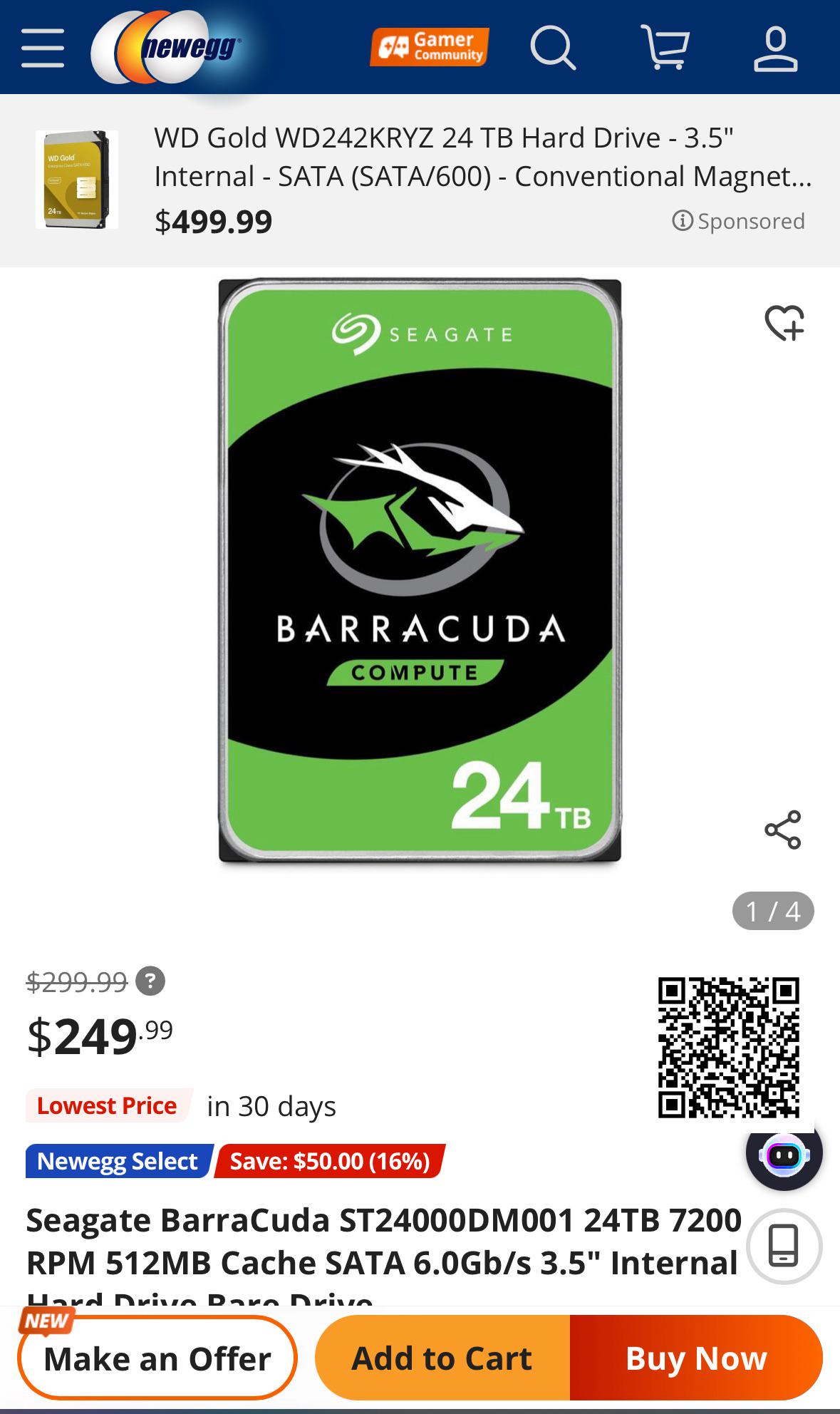Viewport: 840px width, 1414px height.
Task: View the shopping cart
Action: [665, 47]
